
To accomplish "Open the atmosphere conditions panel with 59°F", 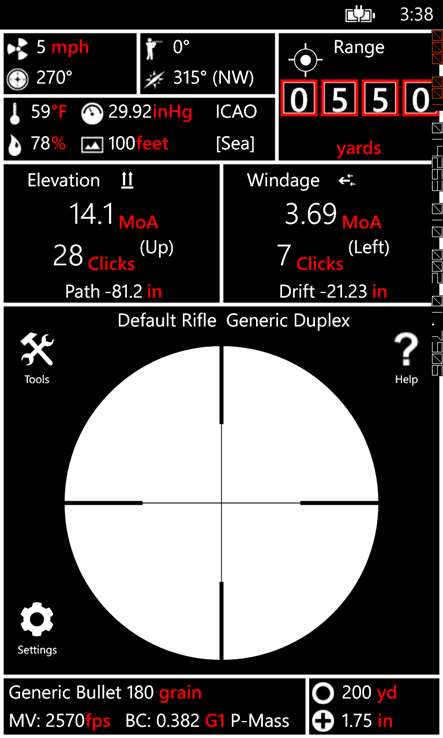I will (x=139, y=128).
